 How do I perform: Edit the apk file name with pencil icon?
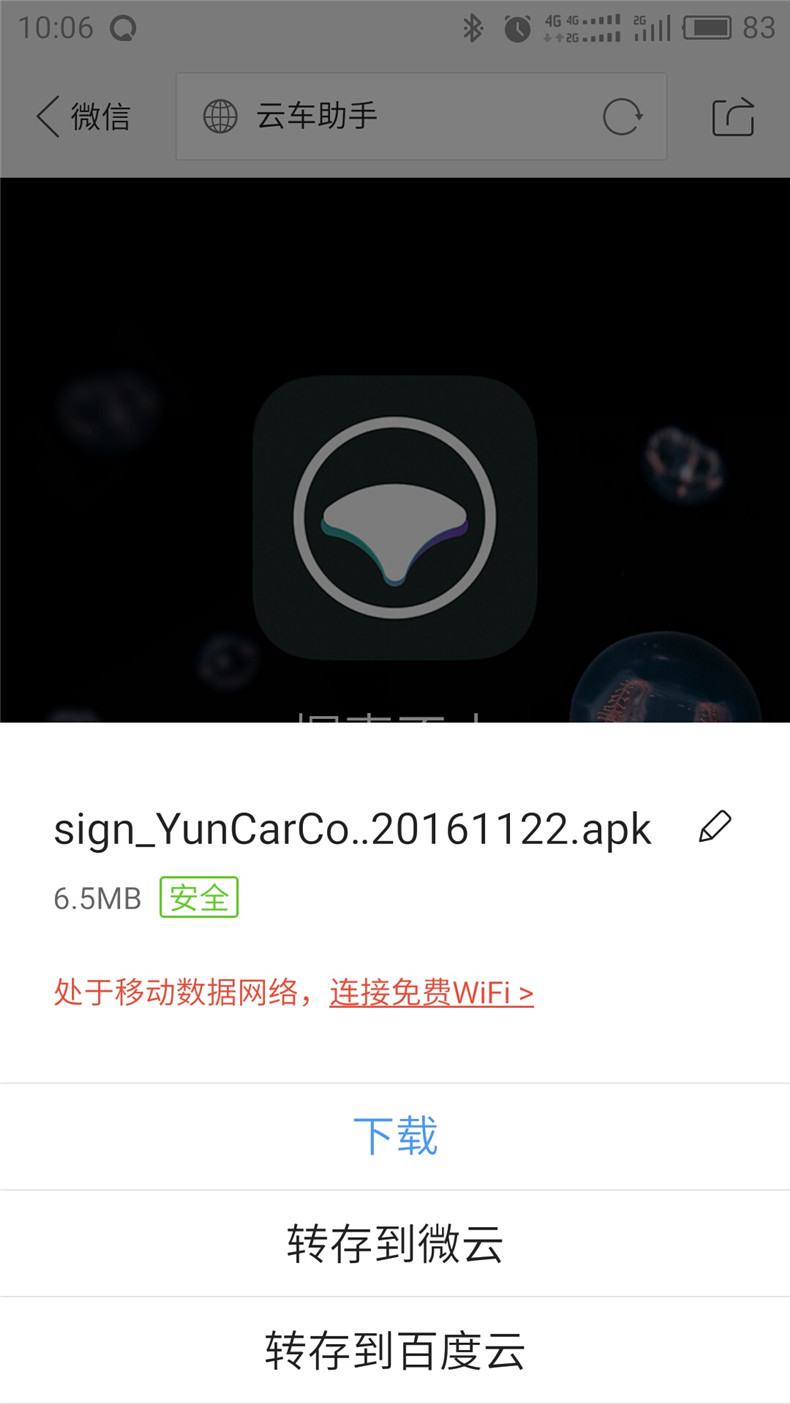point(714,827)
